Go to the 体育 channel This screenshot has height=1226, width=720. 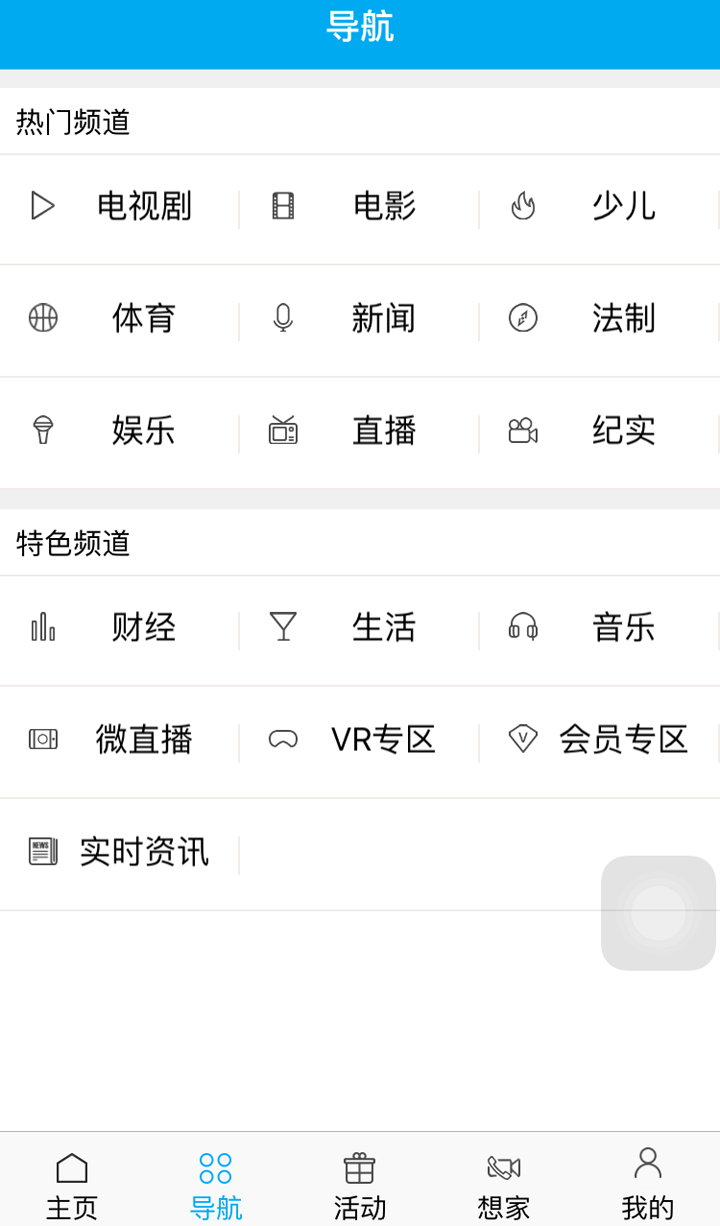tap(120, 319)
